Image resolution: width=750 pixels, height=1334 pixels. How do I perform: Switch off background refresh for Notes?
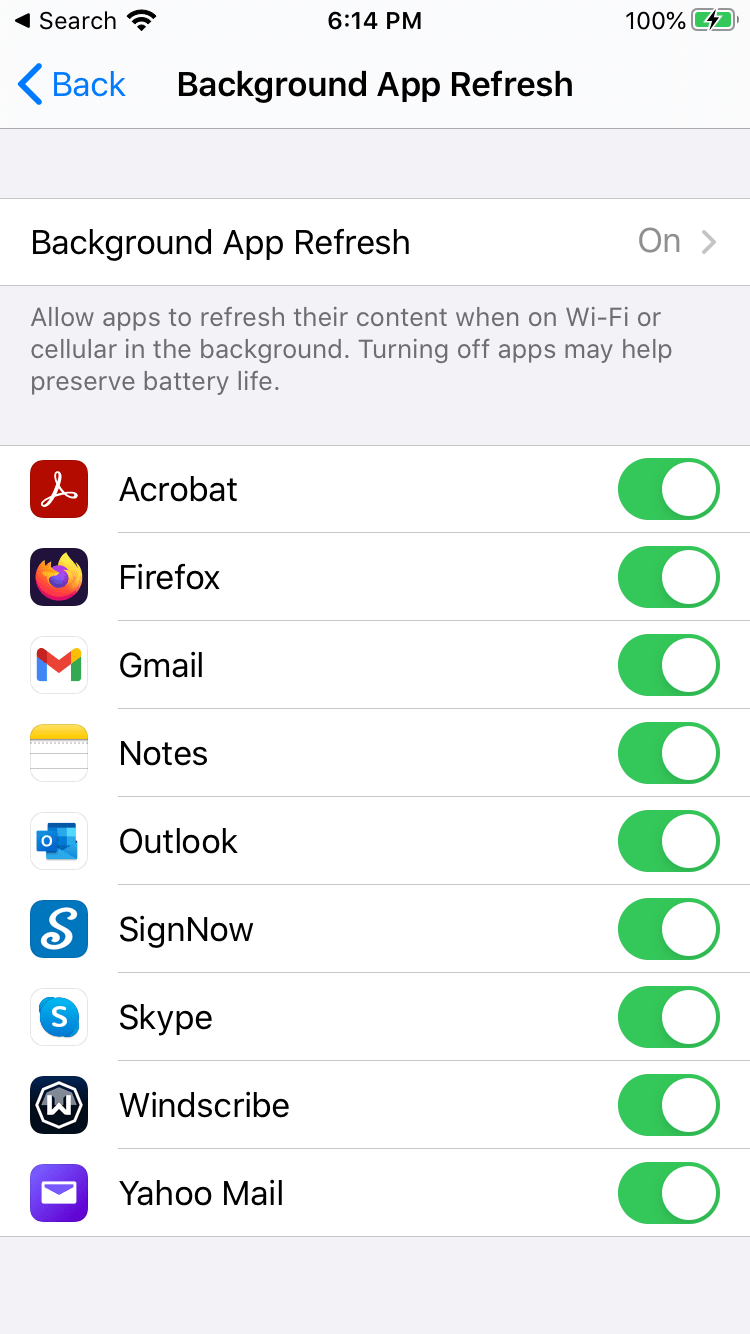[x=668, y=754]
